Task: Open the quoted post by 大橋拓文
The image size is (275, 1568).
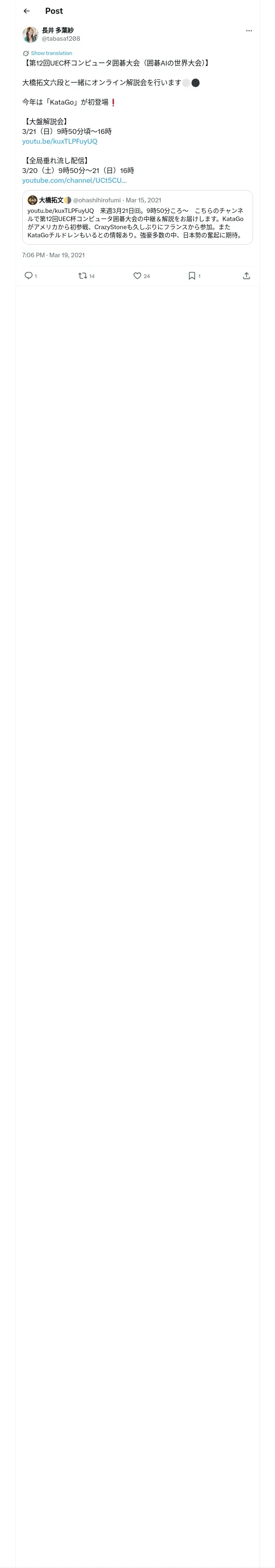Action: click(x=137, y=217)
